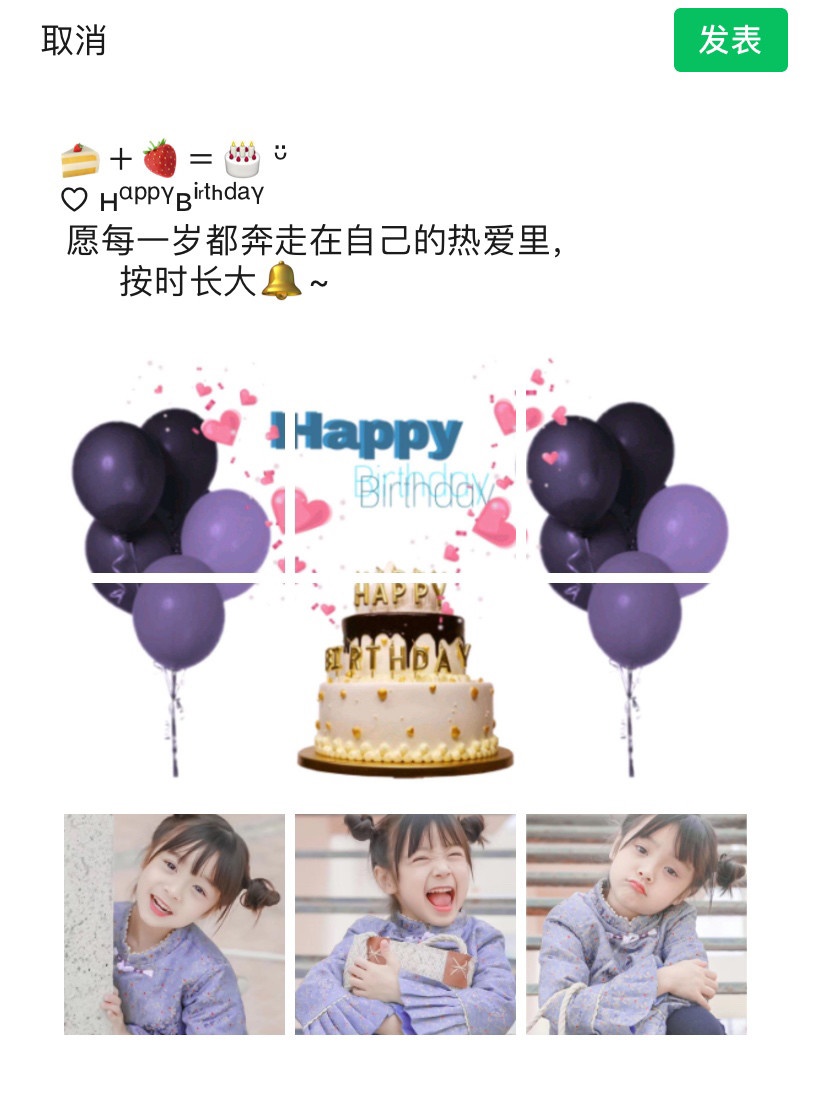Preview photo of girl peeking beside wall
Image resolution: width=827 pixels, height=1100 pixels.
pyautogui.click(x=174, y=924)
